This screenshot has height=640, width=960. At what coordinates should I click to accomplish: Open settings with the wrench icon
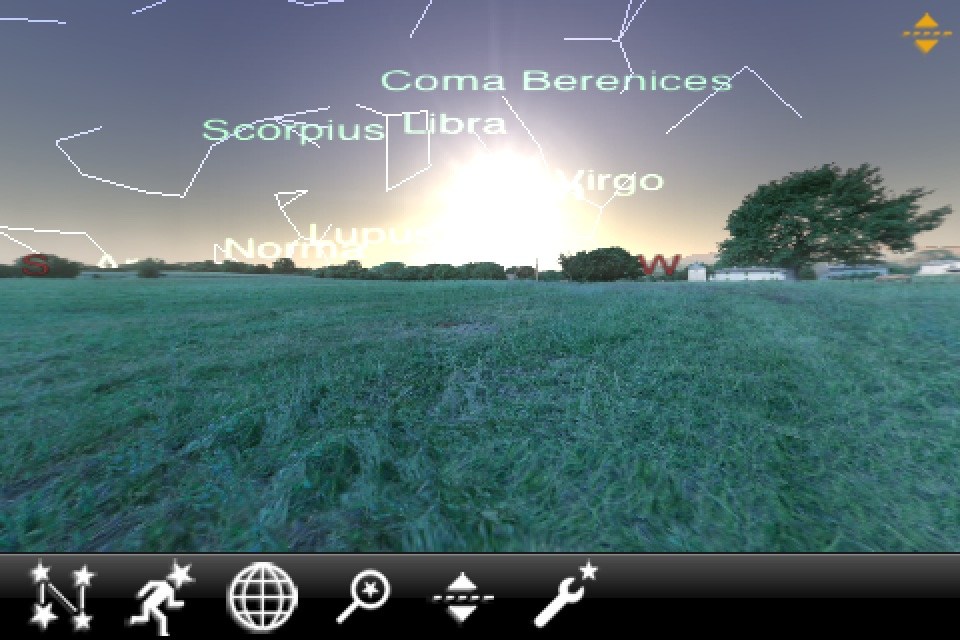click(564, 595)
